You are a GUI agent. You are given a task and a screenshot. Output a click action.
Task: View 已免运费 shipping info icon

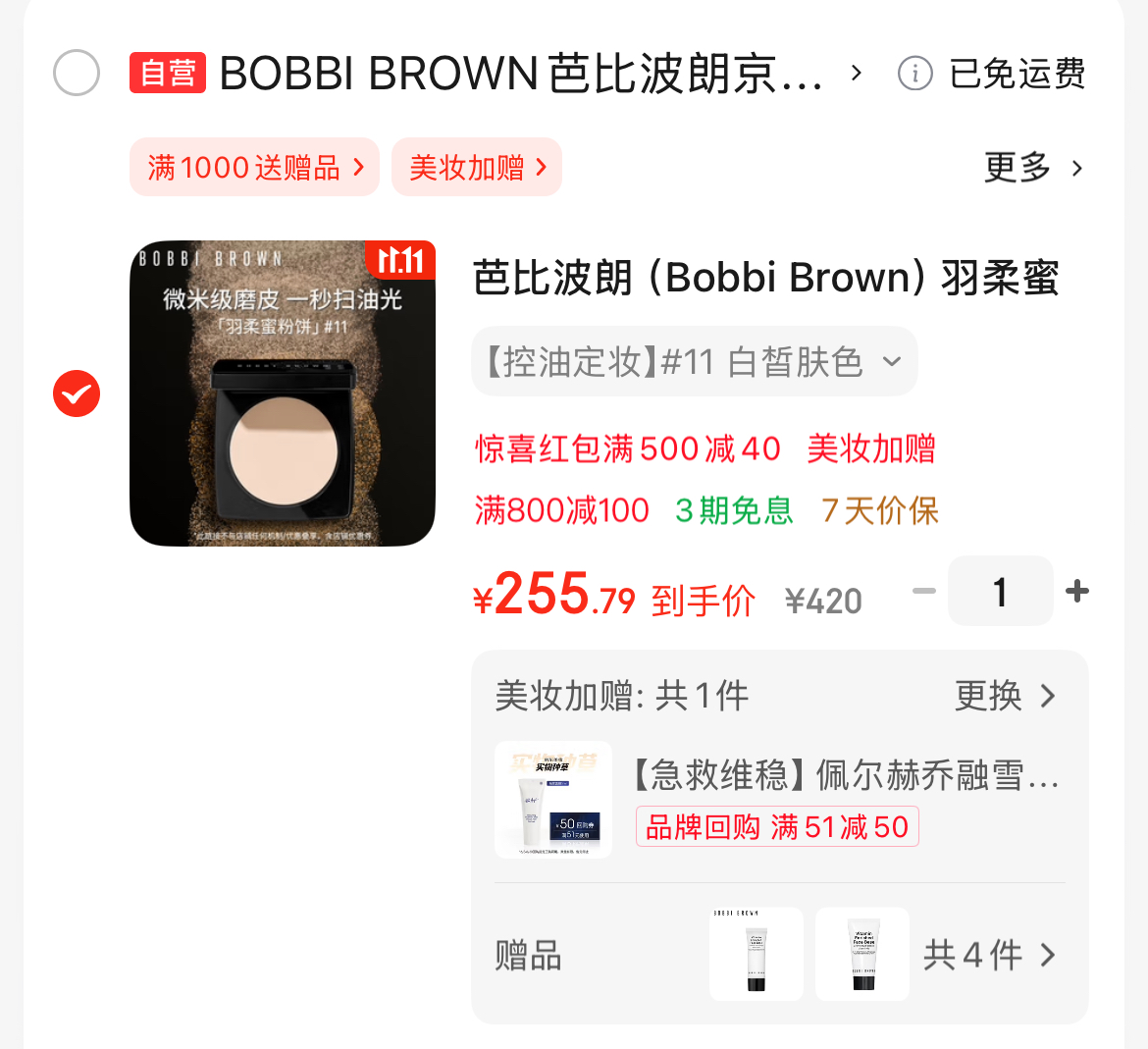(x=914, y=74)
